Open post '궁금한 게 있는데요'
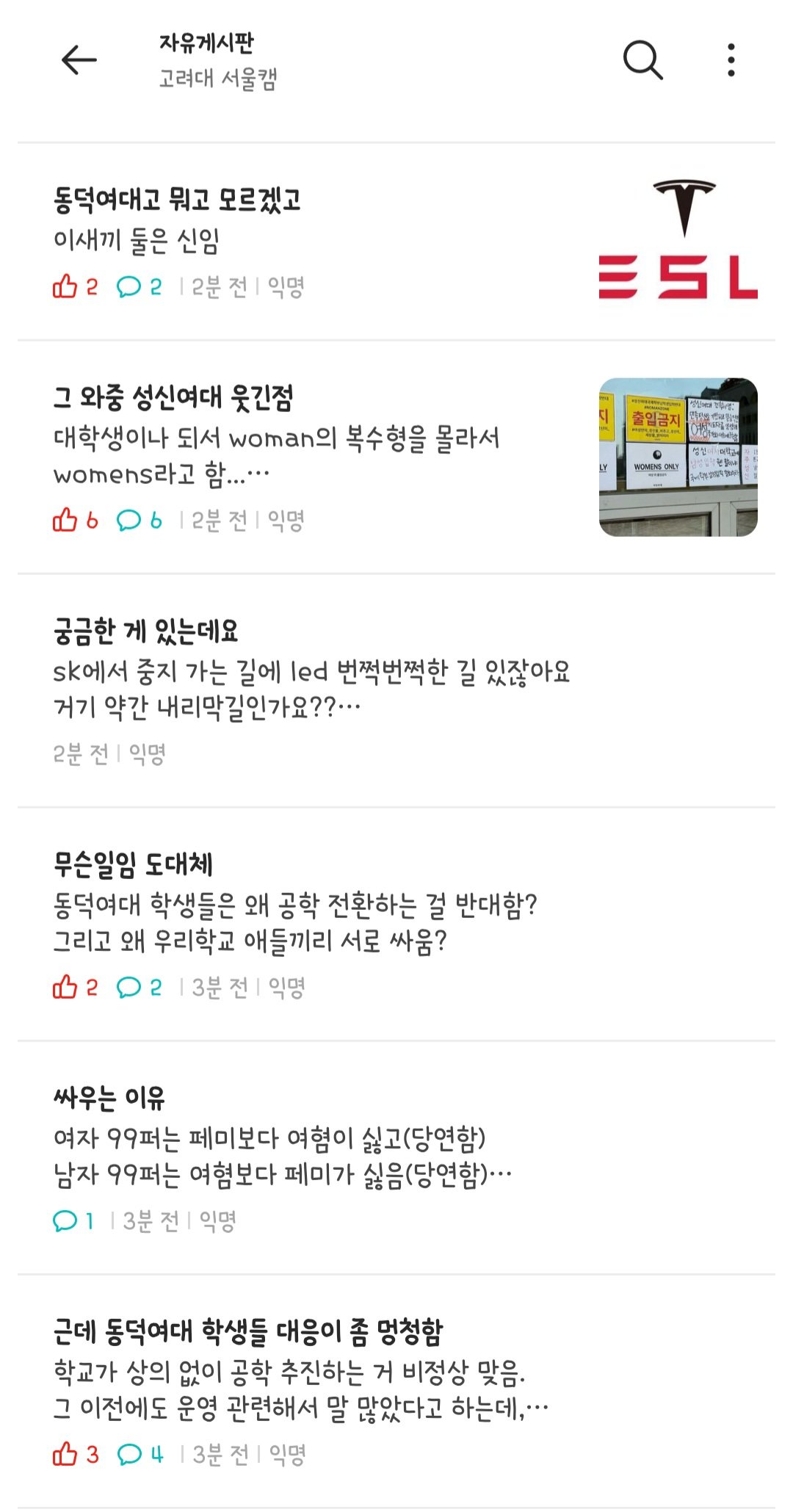 click(x=146, y=632)
